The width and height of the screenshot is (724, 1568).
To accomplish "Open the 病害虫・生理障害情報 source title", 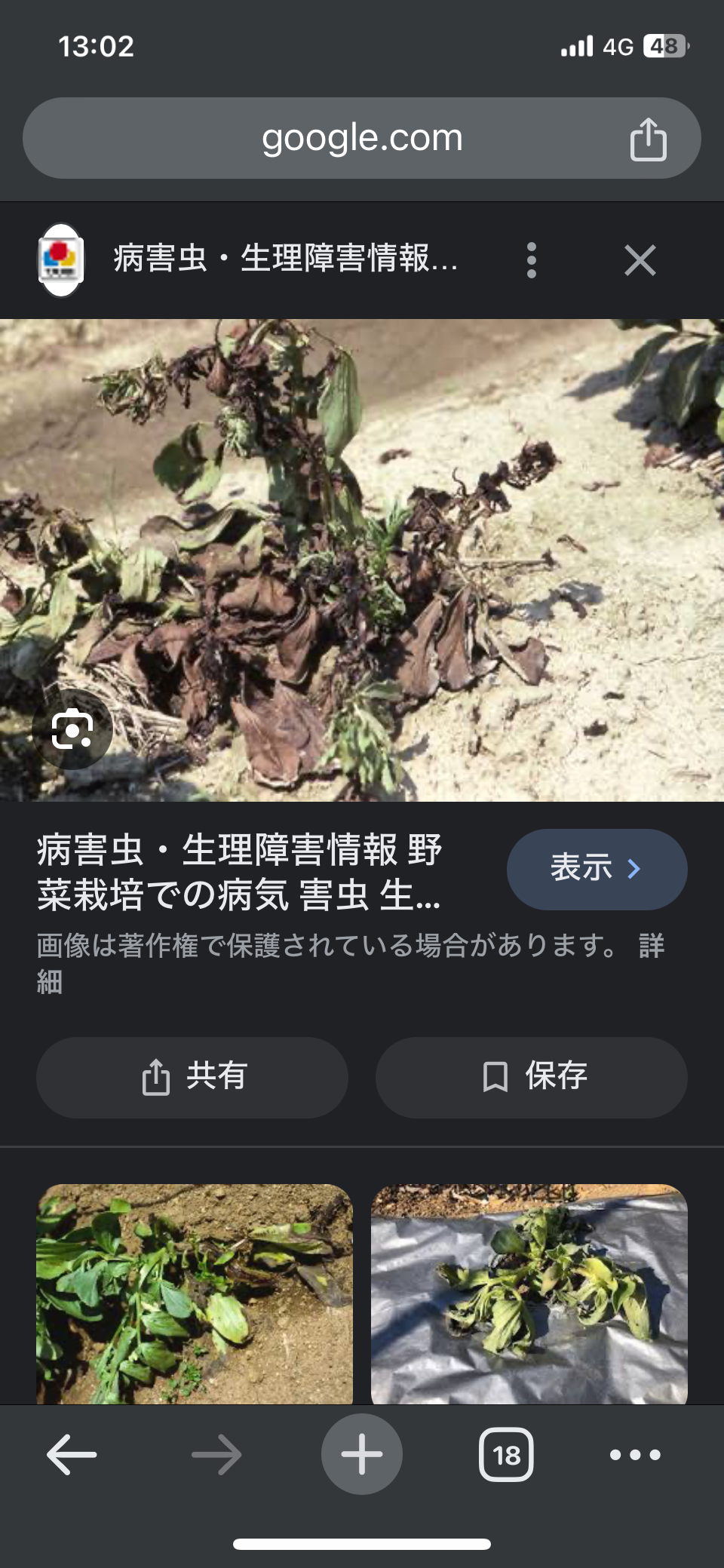I will click(x=239, y=872).
